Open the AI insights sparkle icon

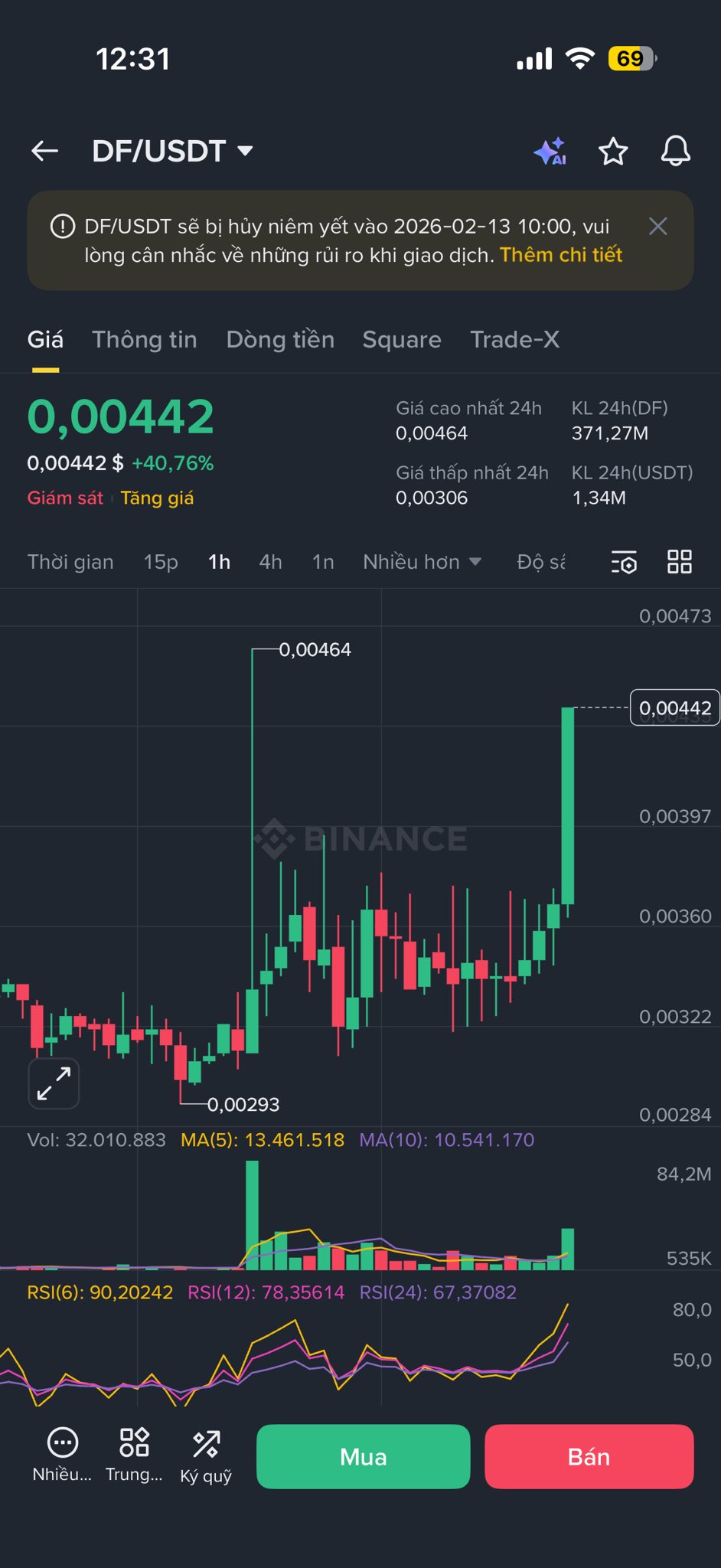(550, 152)
